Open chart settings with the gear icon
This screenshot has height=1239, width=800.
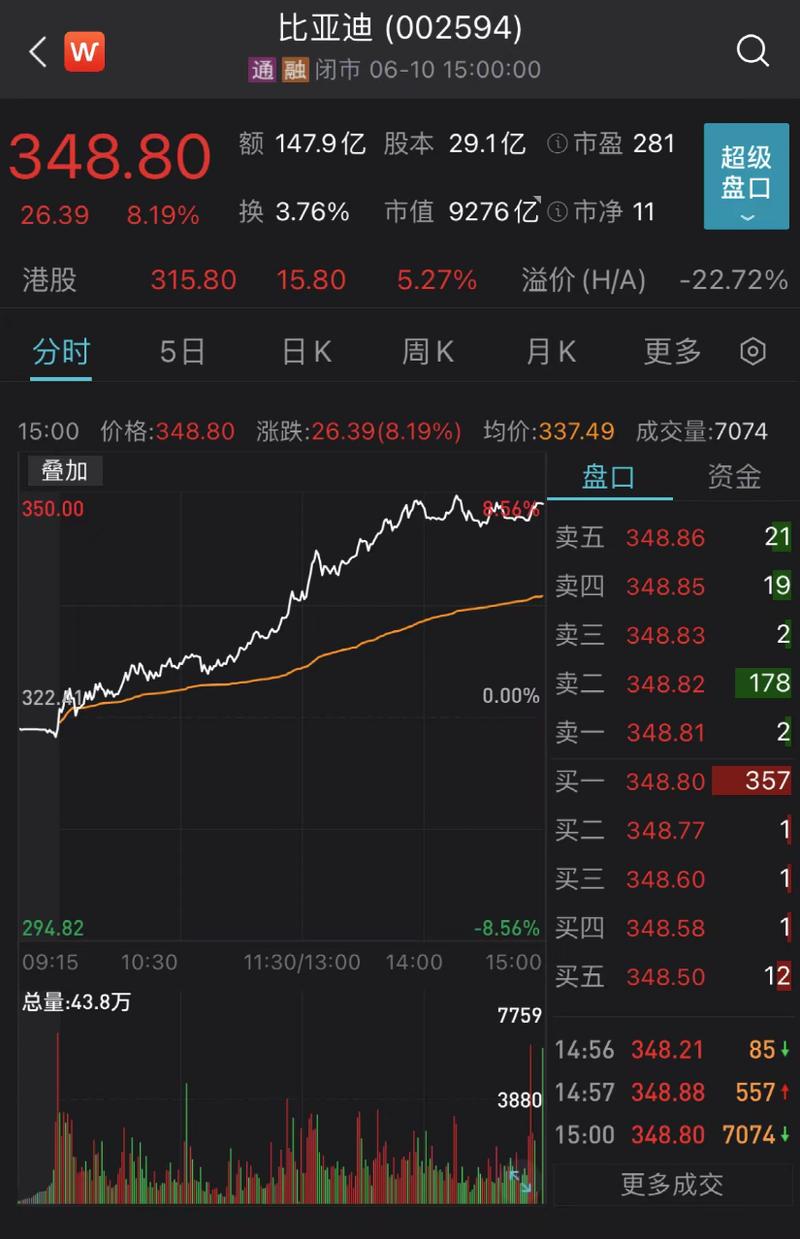point(755,351)
